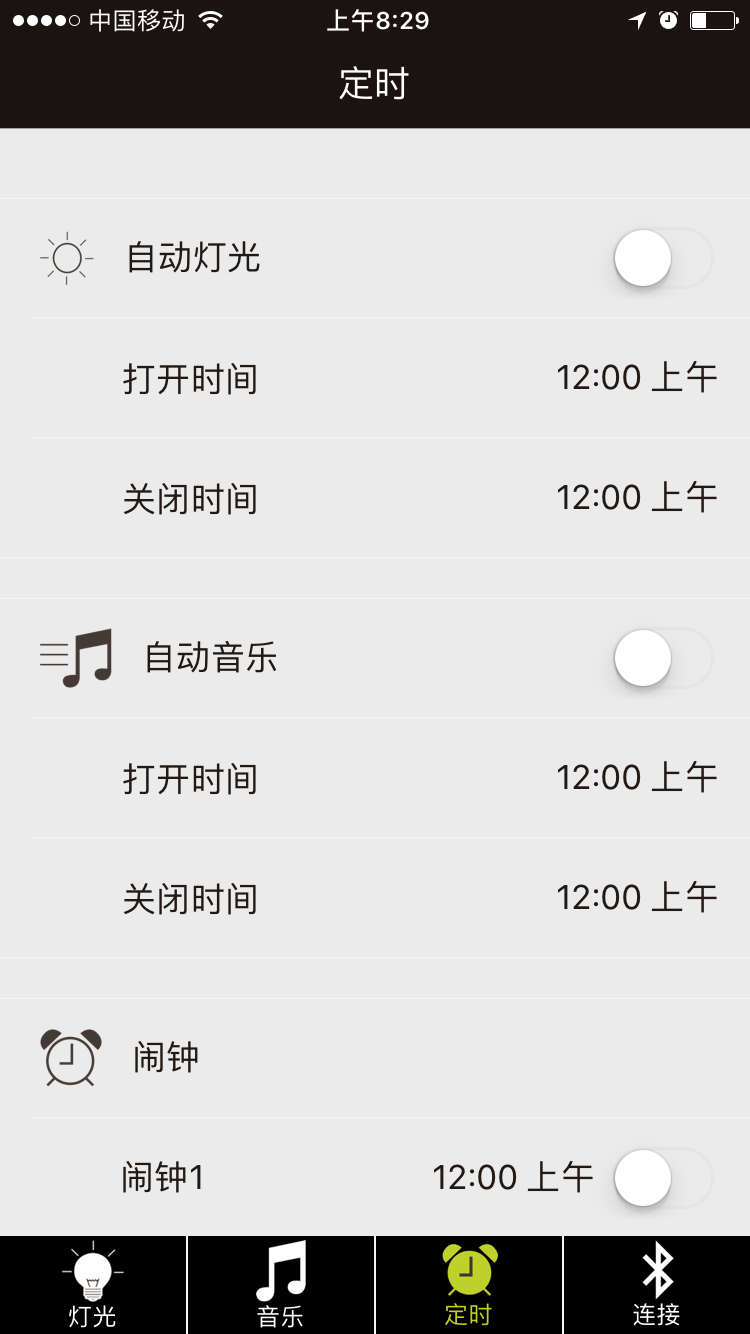Viewport: 750px width, 1334px height.
Task: Switch to the 音乐 tab
Action: 281,1285
